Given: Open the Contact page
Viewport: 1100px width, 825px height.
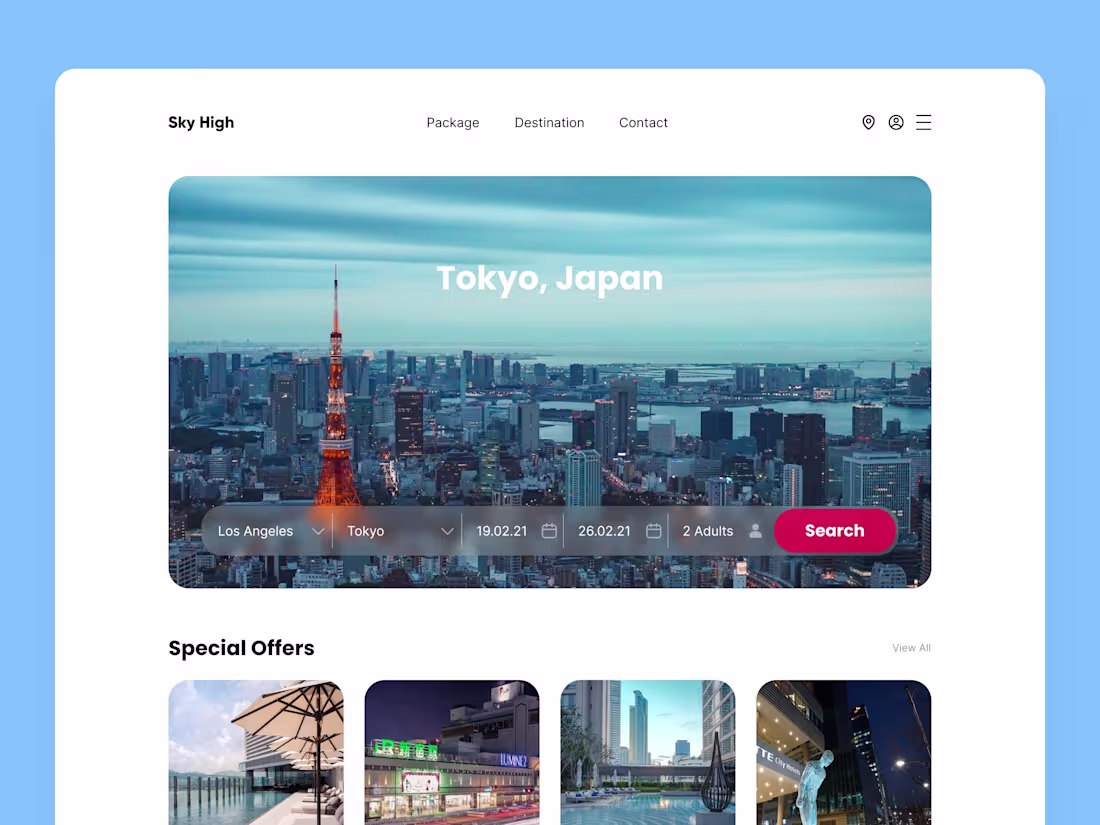Looking at the screenshot, I should pos(643,122).
